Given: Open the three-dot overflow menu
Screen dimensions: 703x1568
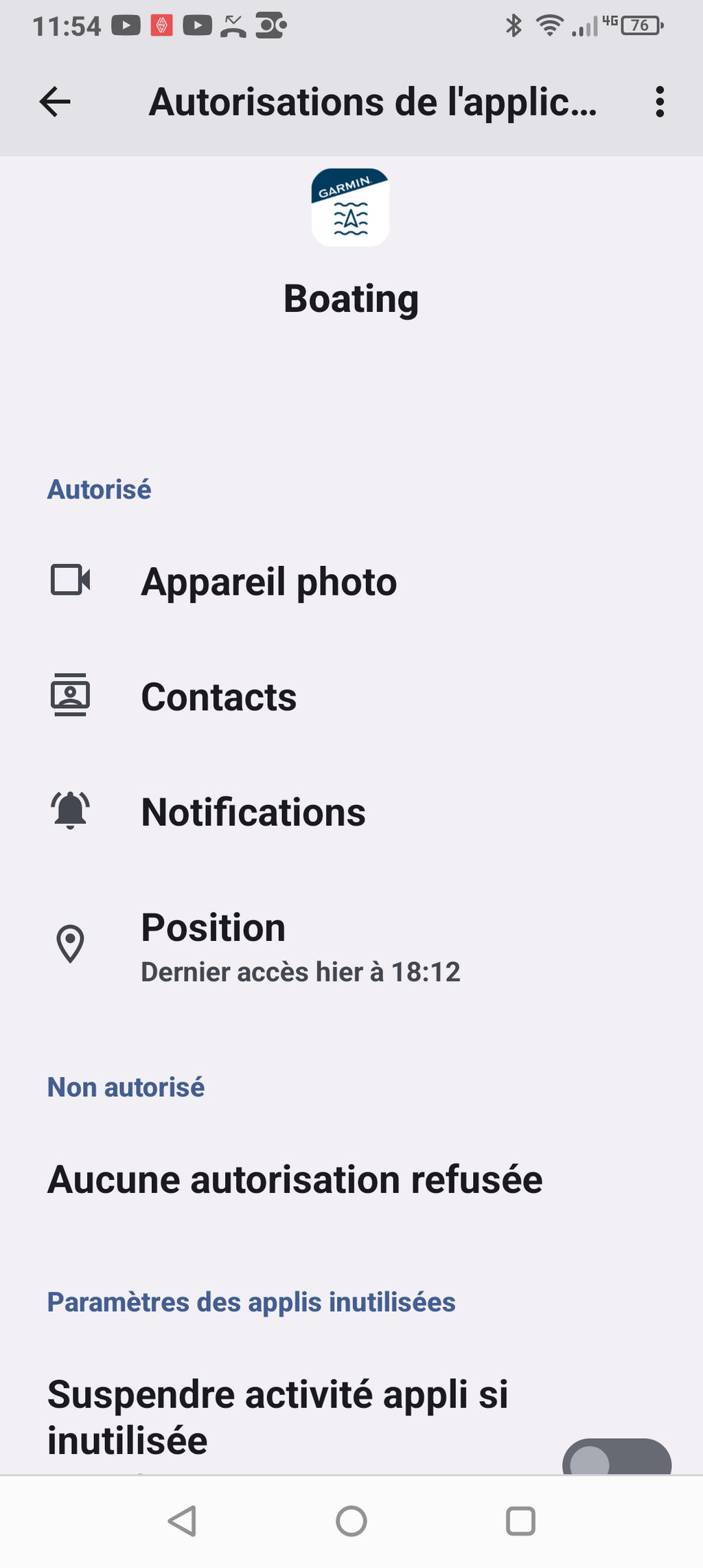Looking at the screenshot, I should point(659,102).
